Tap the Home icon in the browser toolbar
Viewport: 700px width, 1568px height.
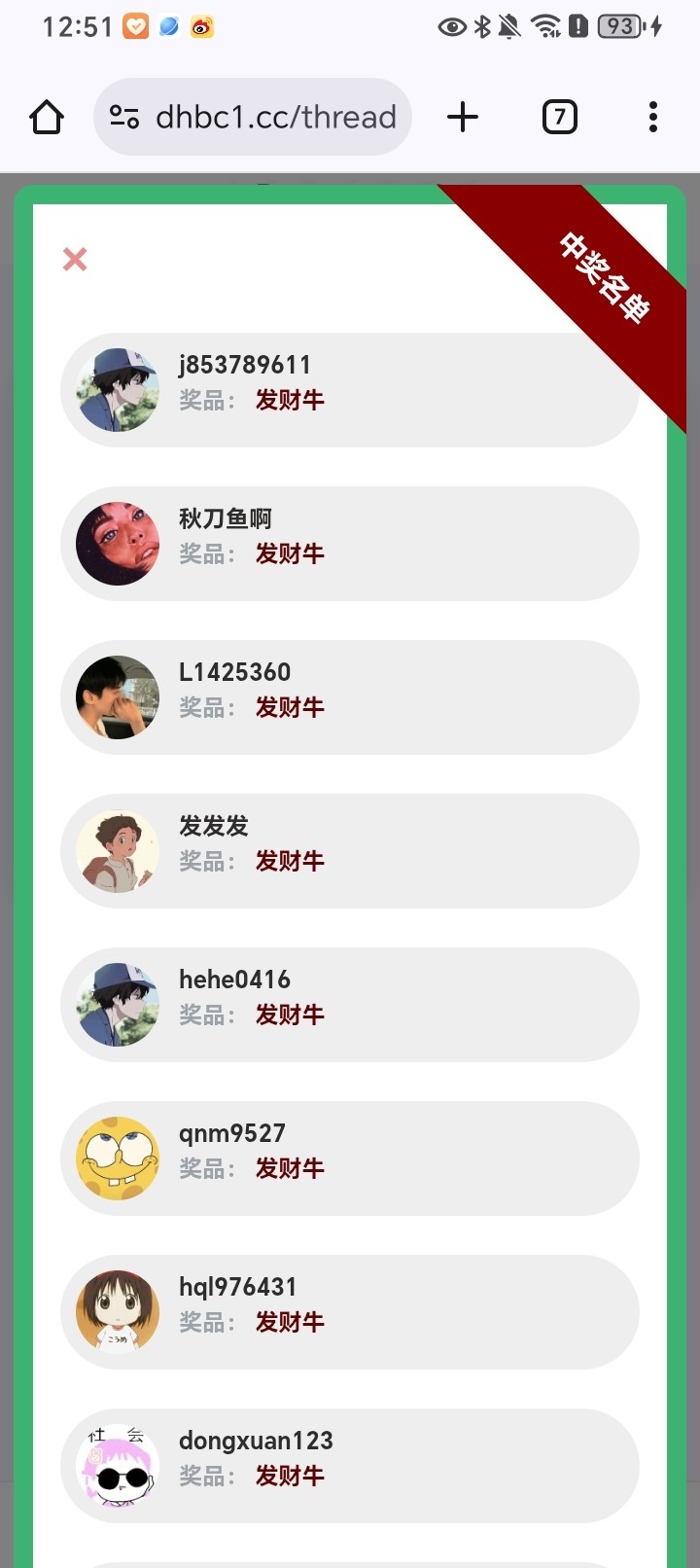(46, 117)
